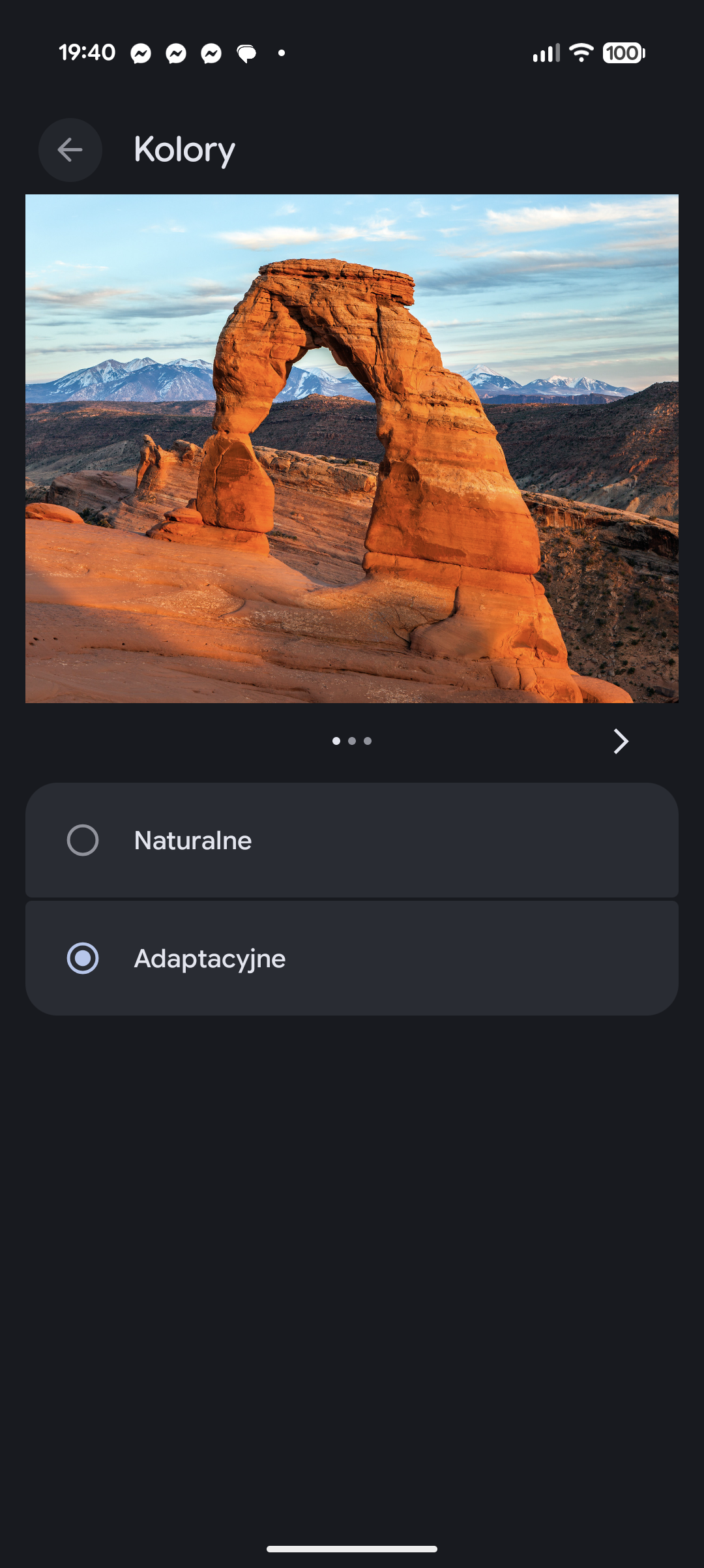The width and height of the screenshot is (704, 1568).
Task: Go back from the Kolory screen
Action: (x=70, y=150)
